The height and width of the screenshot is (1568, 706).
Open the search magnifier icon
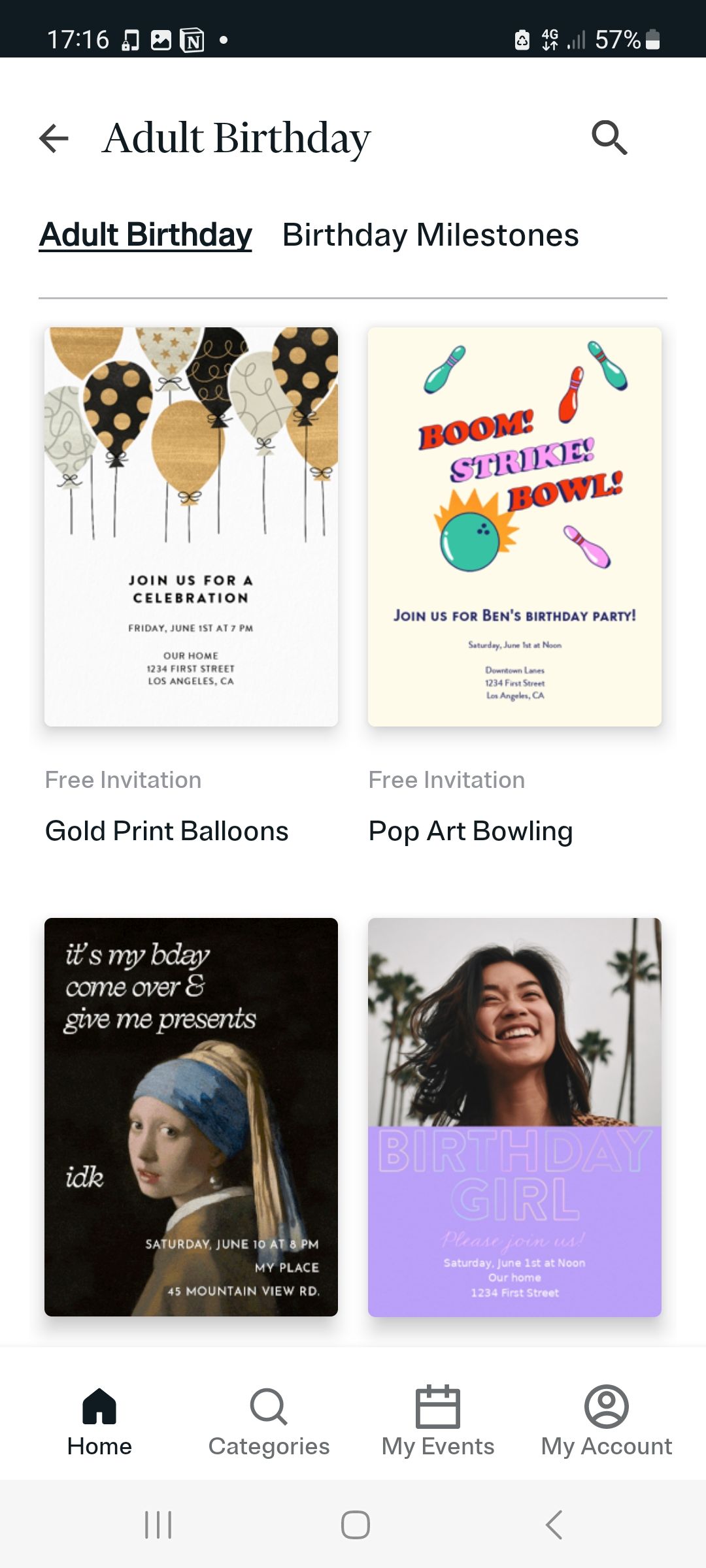click(x=609, y=138)
